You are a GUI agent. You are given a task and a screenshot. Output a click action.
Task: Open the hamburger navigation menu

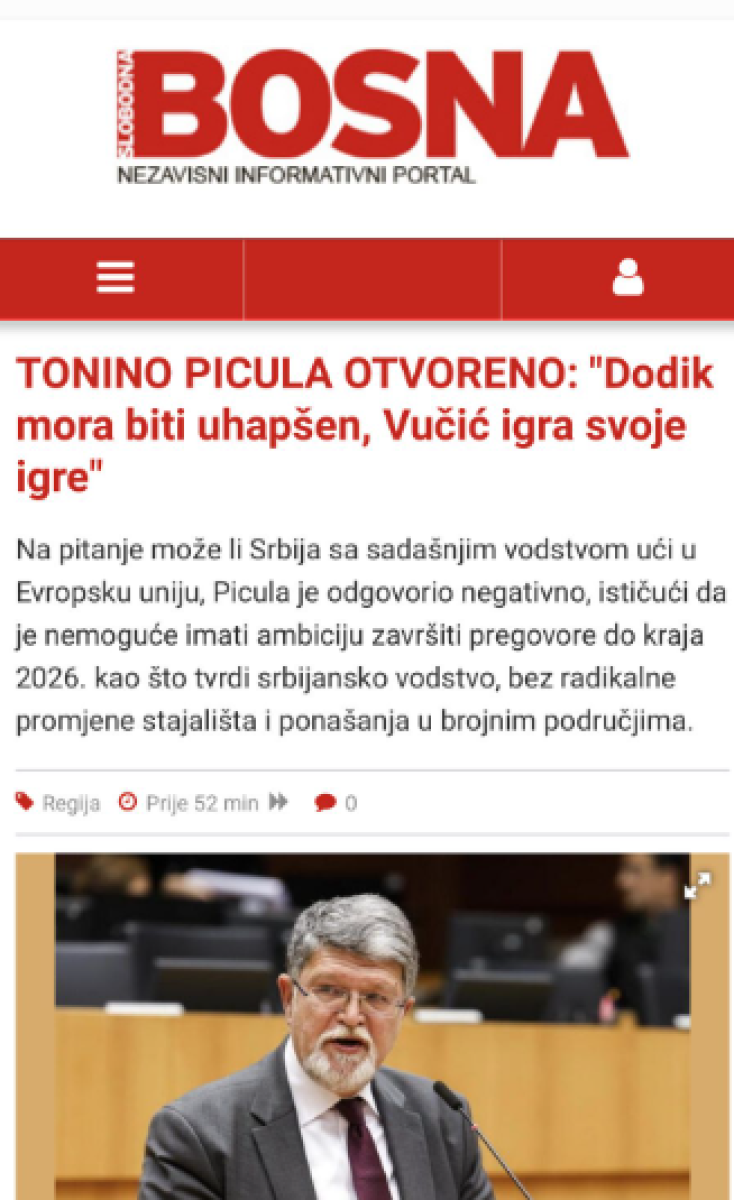pyautogui.click(x=116, y=278)
